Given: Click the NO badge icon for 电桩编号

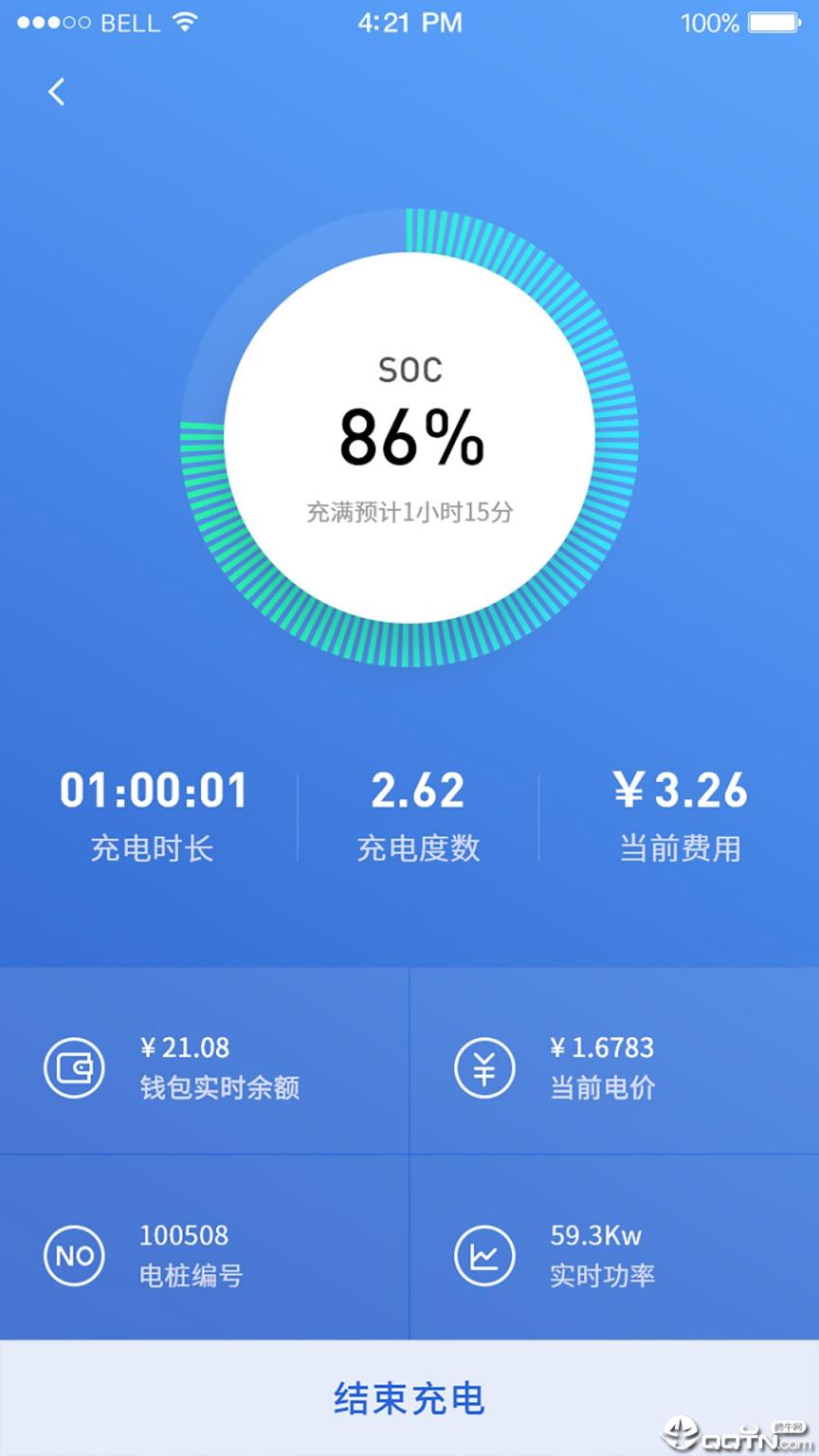Looking at the screenshot, I should point(74,1255).
